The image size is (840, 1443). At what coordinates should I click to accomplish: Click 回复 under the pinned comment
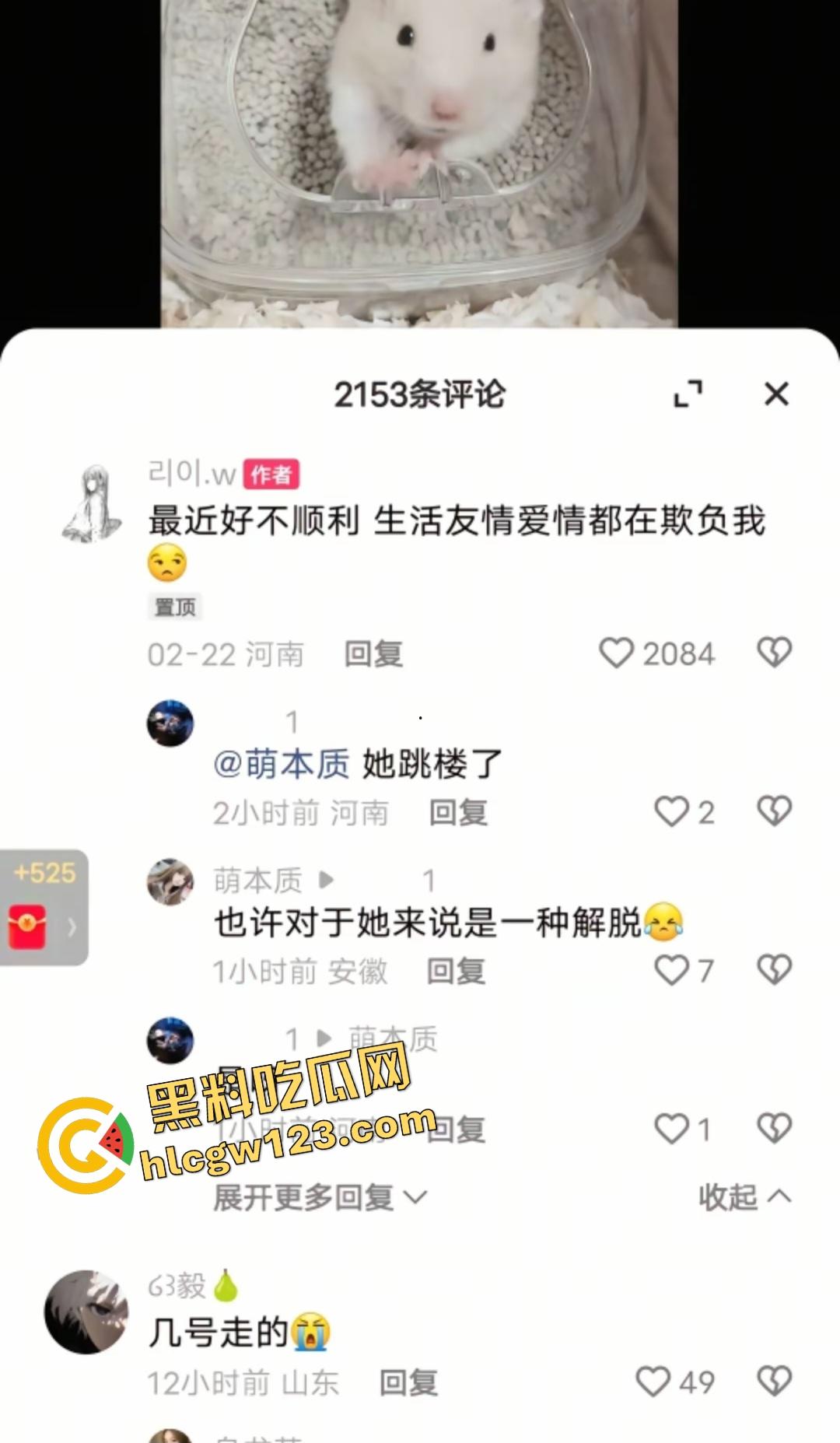coord(374,654)
